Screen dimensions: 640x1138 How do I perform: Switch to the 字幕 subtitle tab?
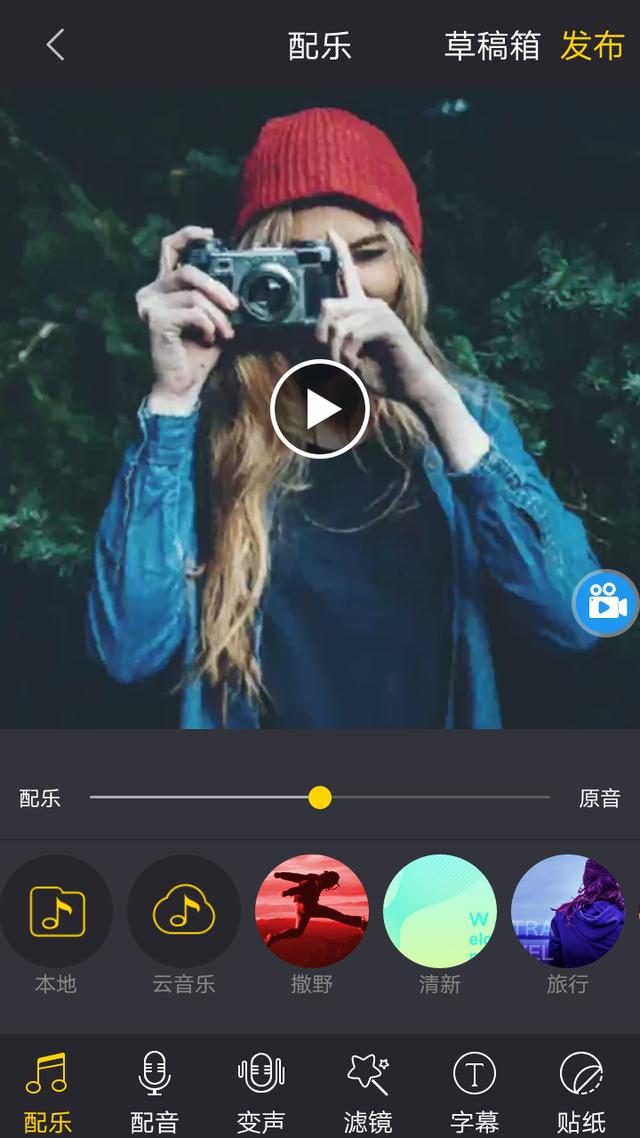click(474, 1090)
